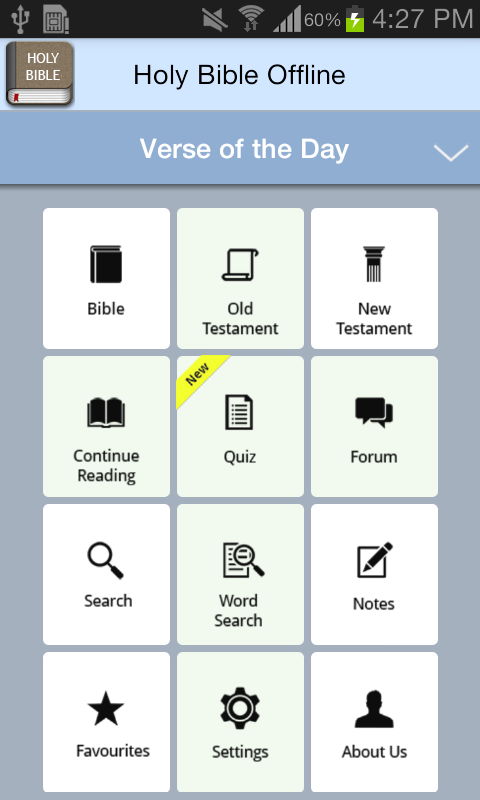Start the new Quiz feature

click(240, 426)
